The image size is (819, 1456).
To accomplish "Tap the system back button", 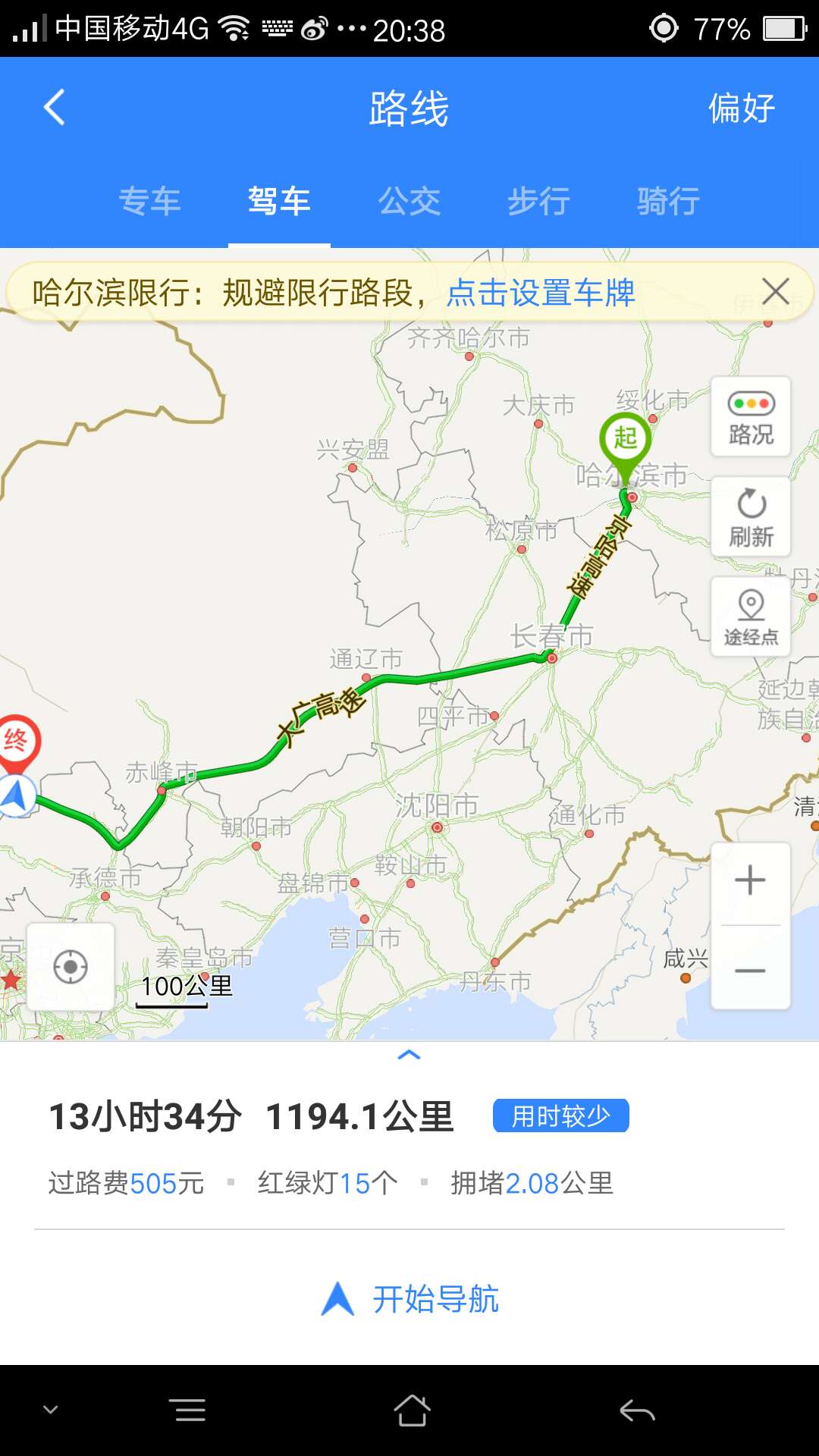I will pos(637,1410).
